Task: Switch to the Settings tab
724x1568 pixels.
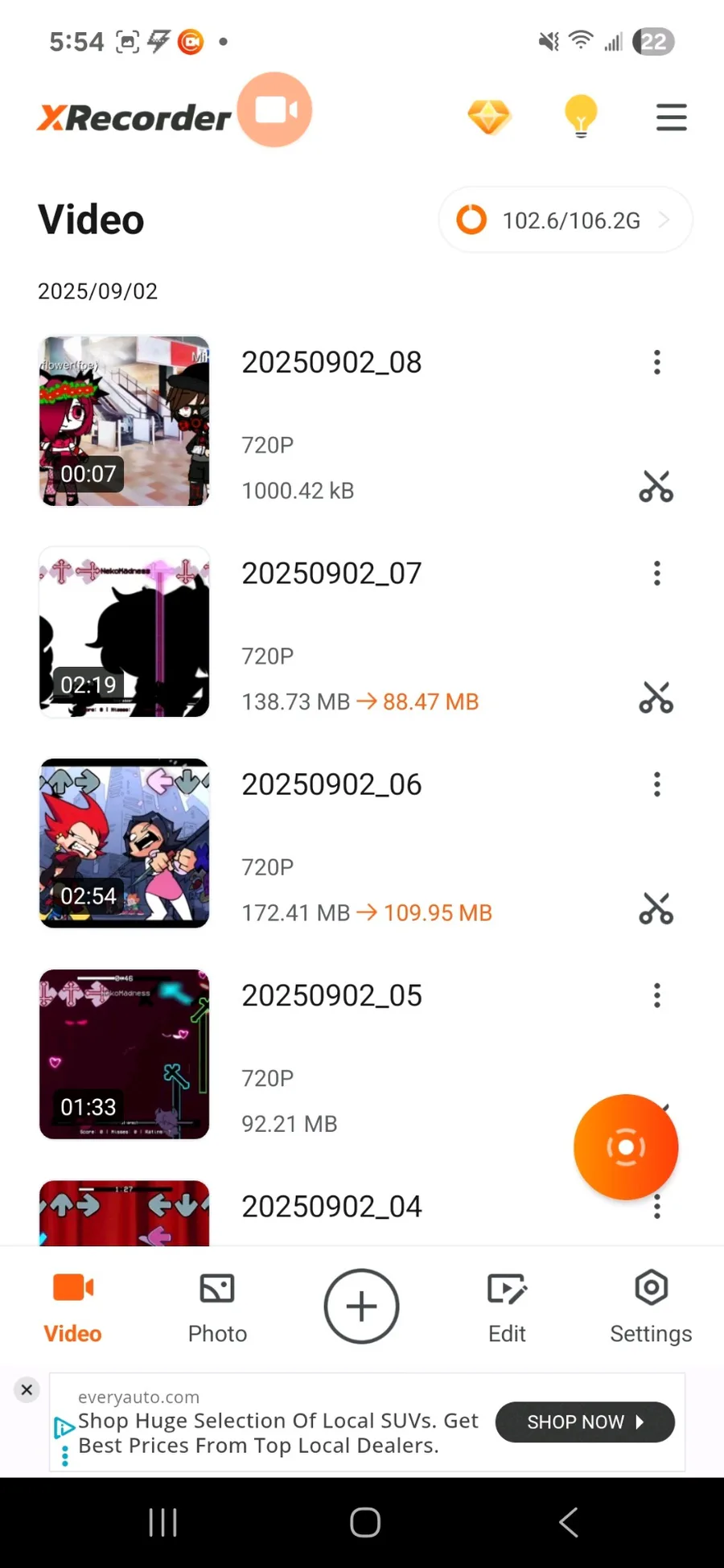Action: click(651, 1307)
